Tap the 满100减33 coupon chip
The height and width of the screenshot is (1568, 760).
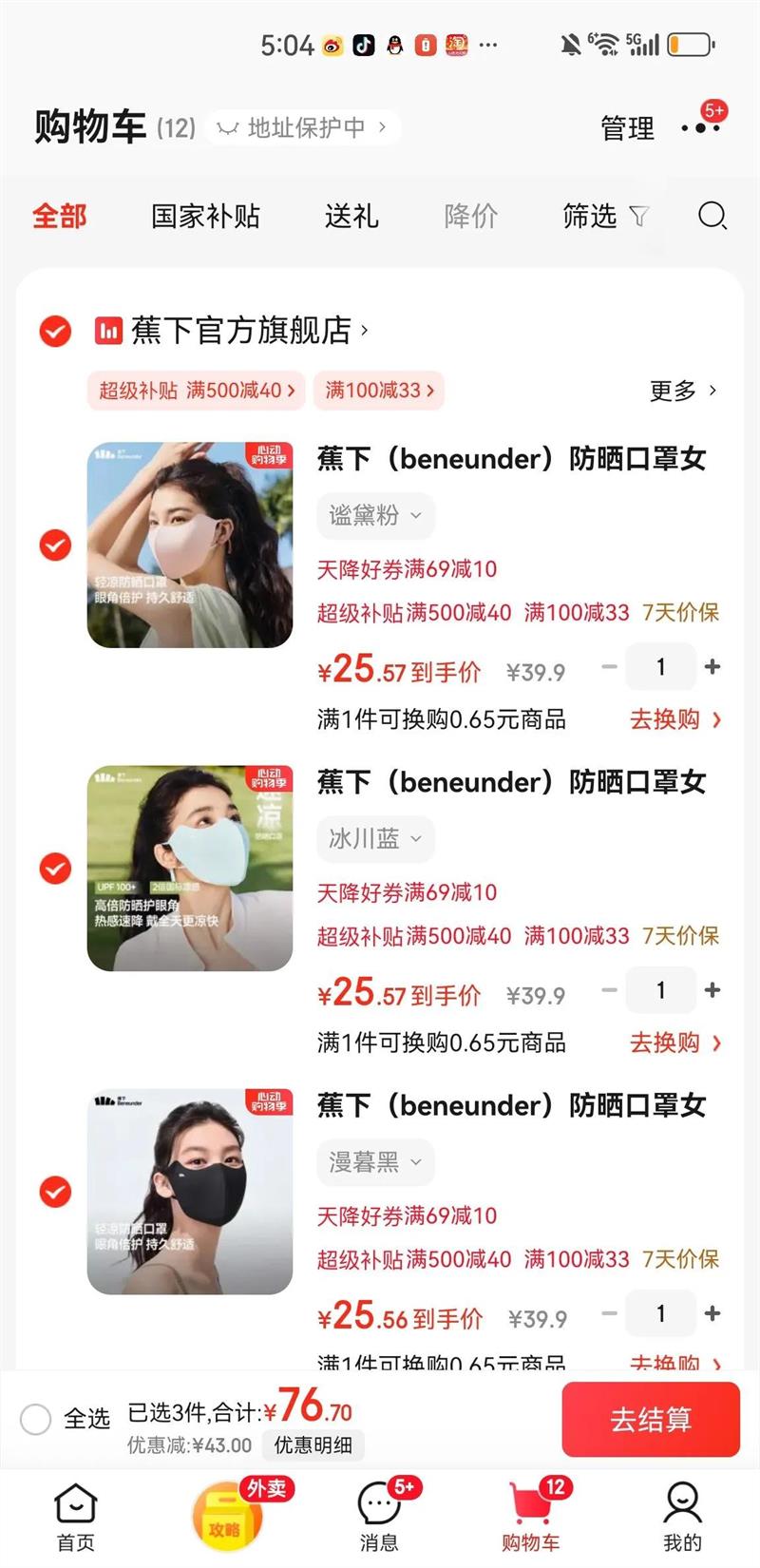point(379,391)
